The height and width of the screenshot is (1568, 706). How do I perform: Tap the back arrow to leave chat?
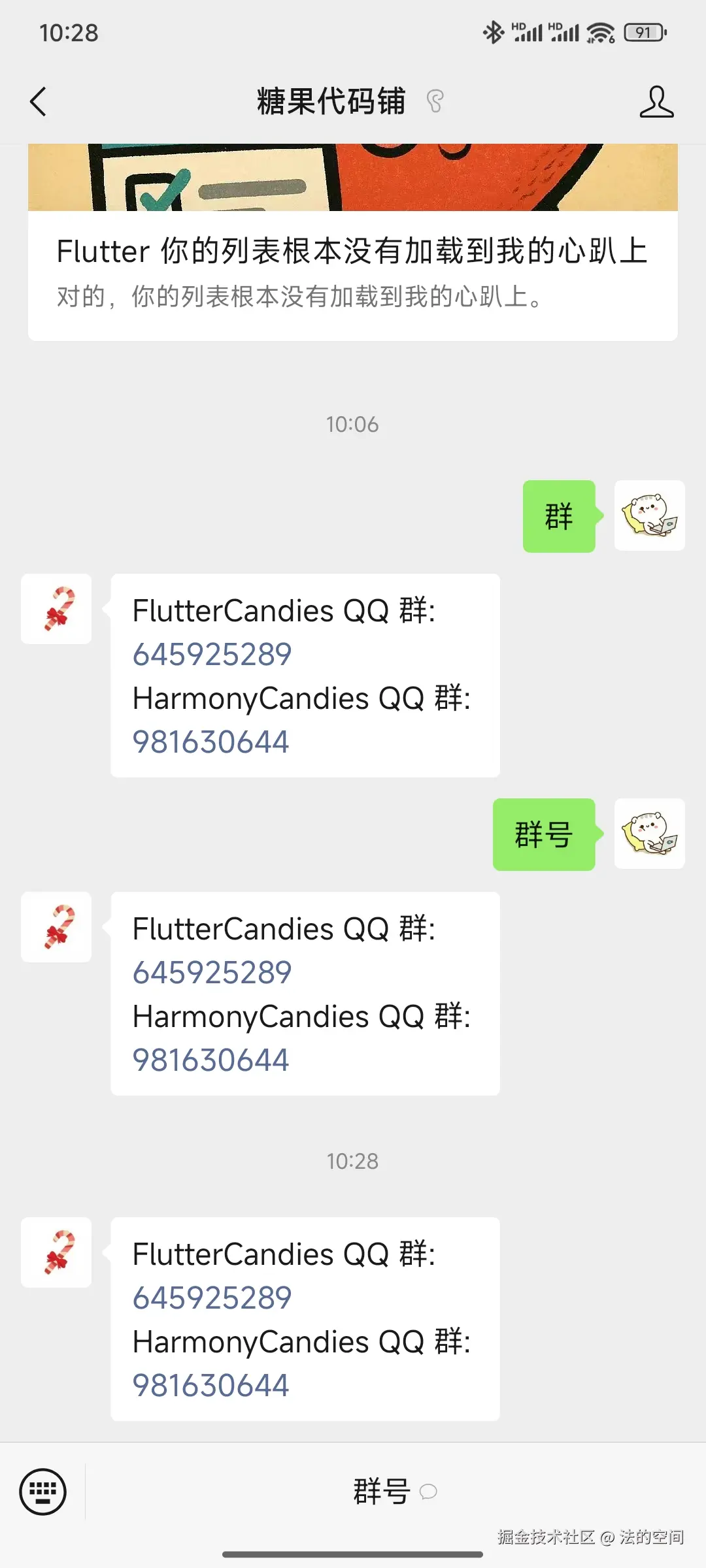click(37, 101)
